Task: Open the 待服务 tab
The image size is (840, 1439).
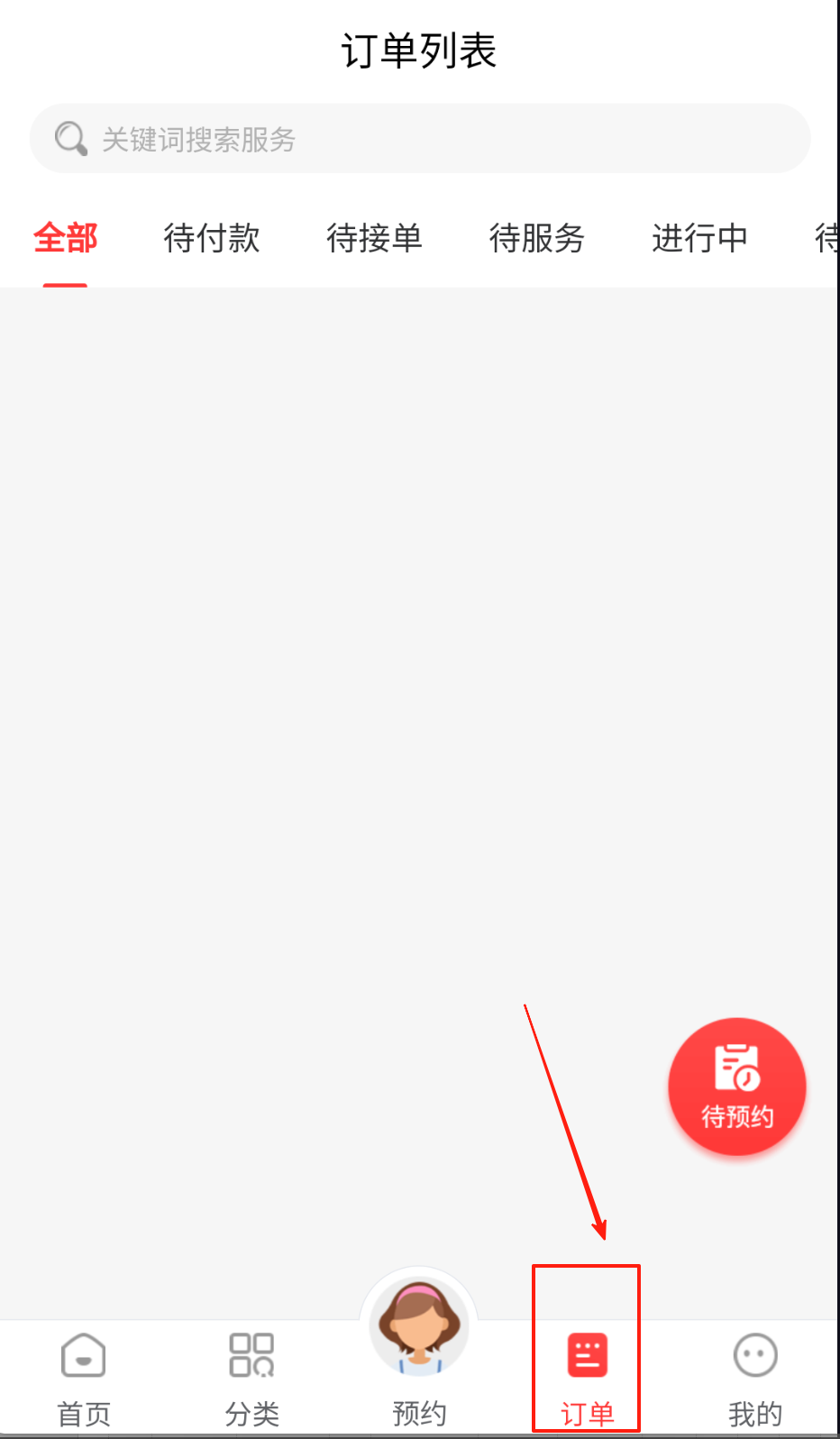Action: pyautogui.click(x=537, y=239)
